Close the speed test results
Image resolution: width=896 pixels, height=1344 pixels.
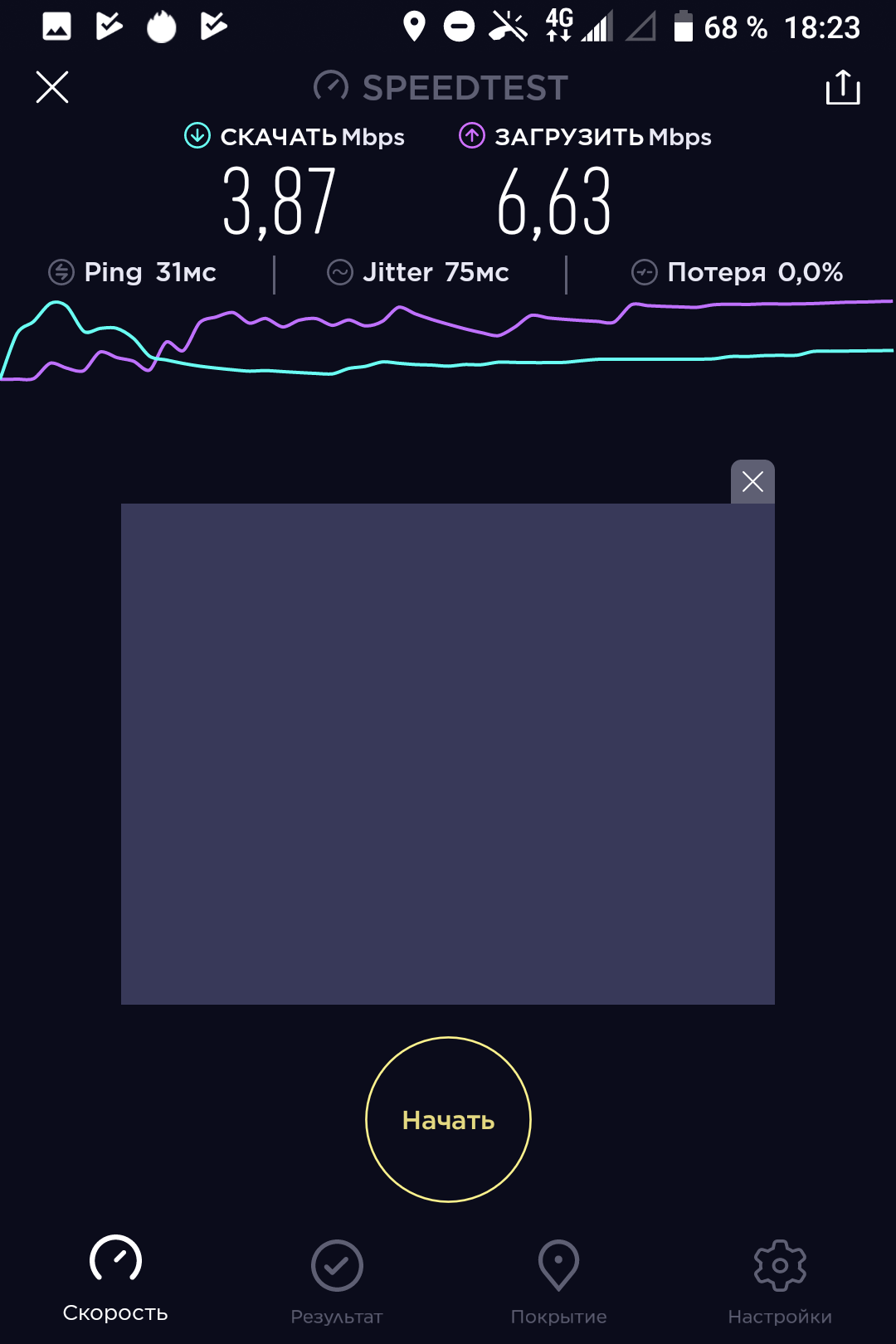(52, 87)
